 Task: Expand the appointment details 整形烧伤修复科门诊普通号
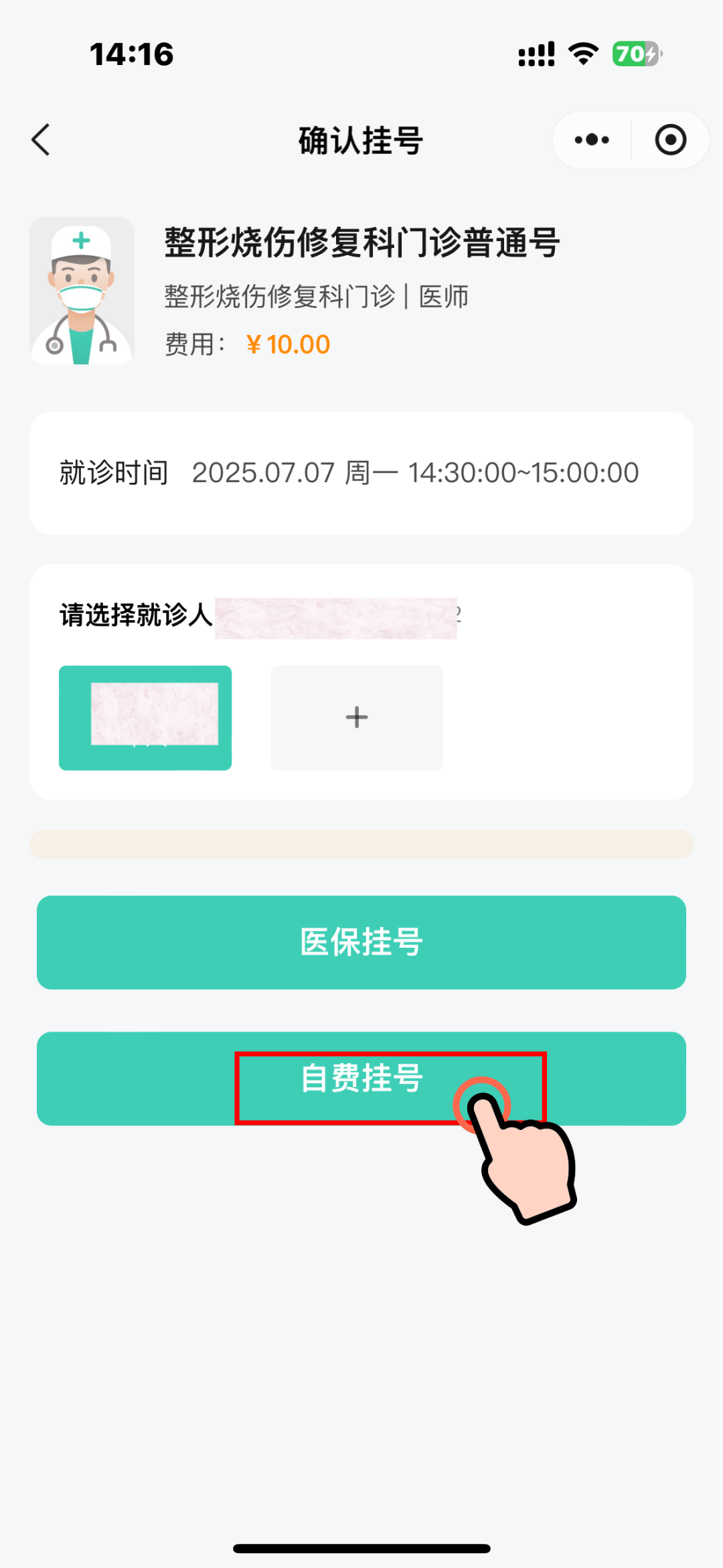click(x=362, y=244)
